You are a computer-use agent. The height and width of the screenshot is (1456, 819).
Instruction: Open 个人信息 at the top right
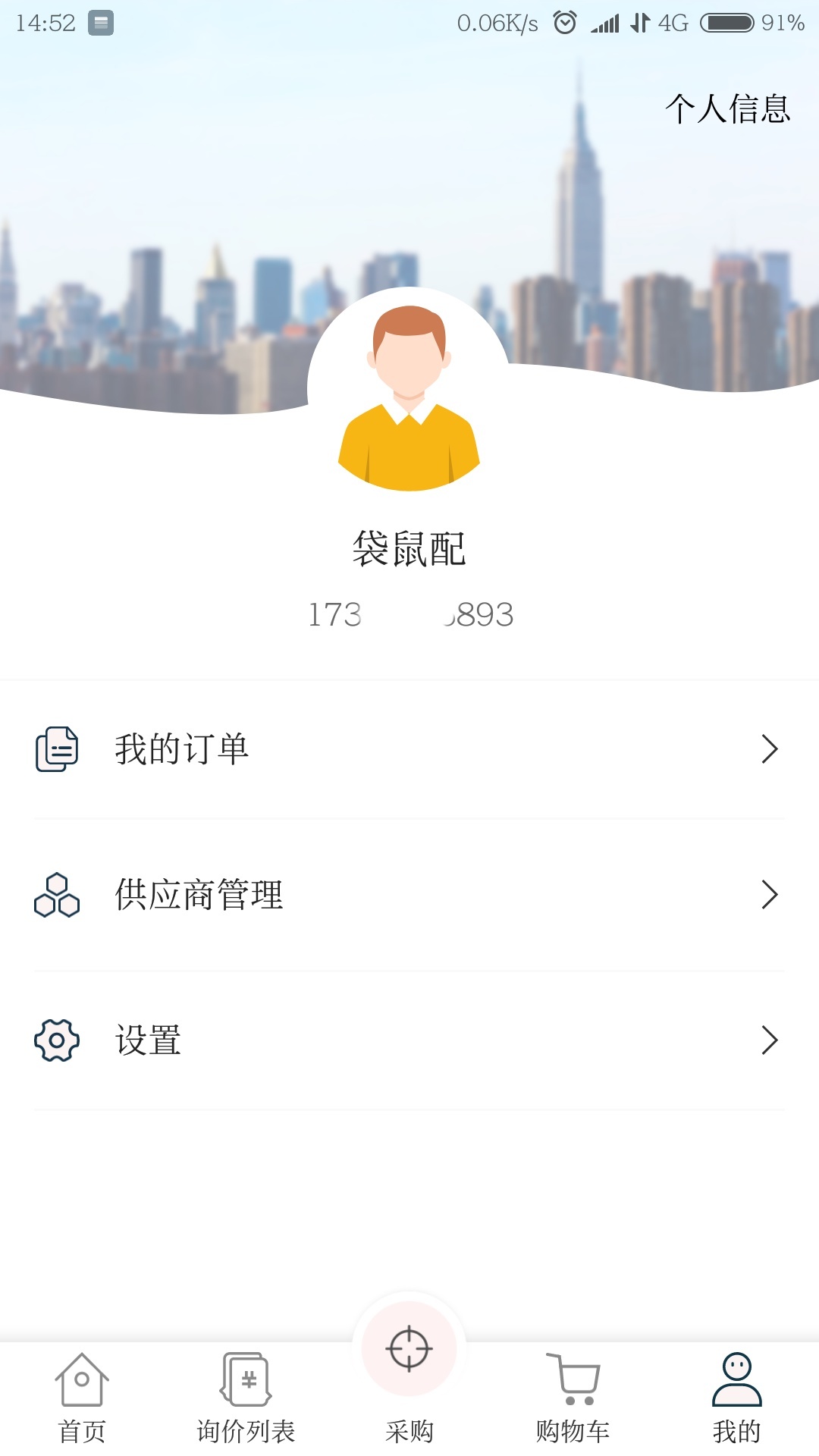pyautogui.click(x=727, y=110)
